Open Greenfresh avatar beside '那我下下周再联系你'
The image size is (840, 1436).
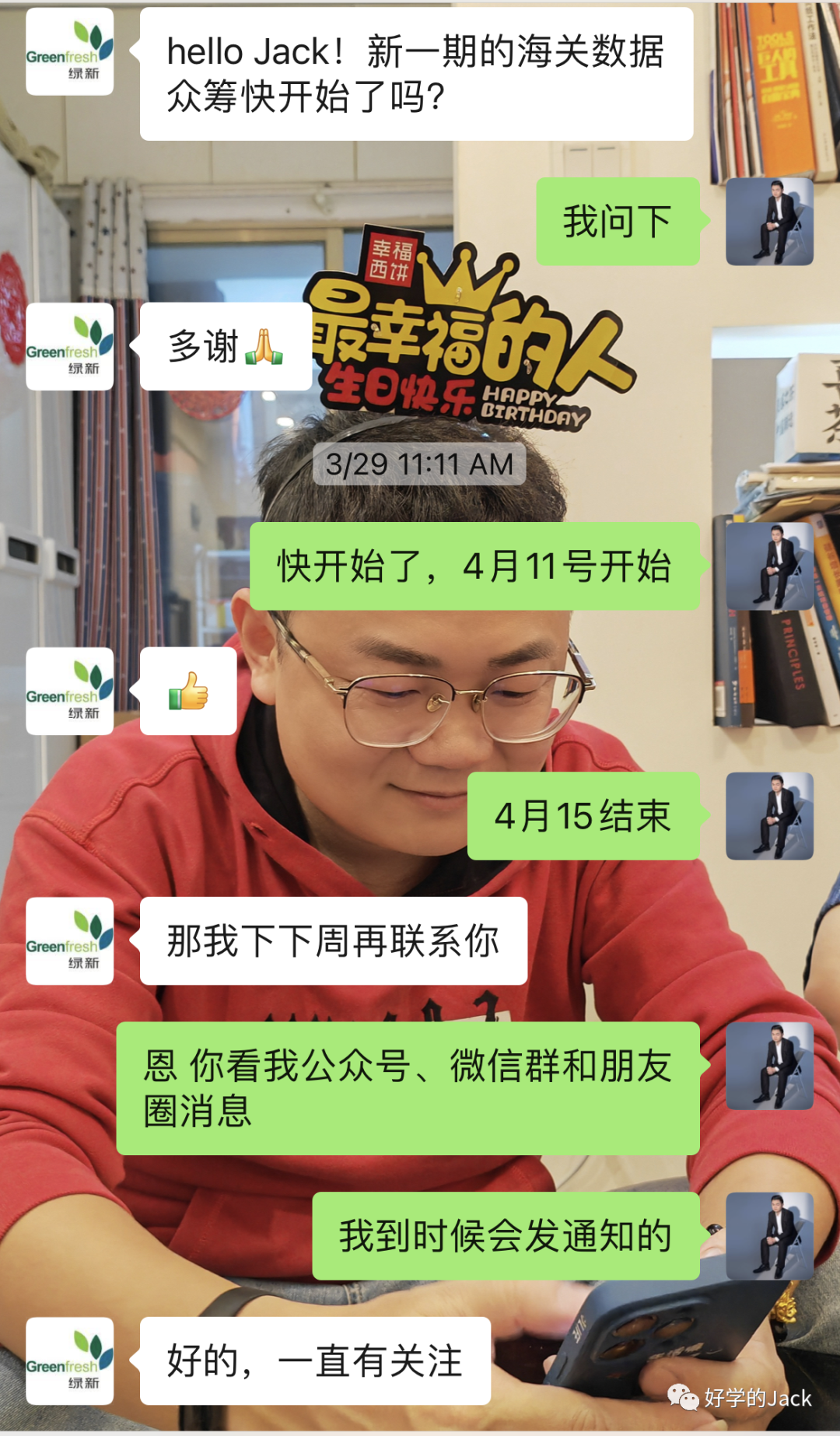(70, 941)
